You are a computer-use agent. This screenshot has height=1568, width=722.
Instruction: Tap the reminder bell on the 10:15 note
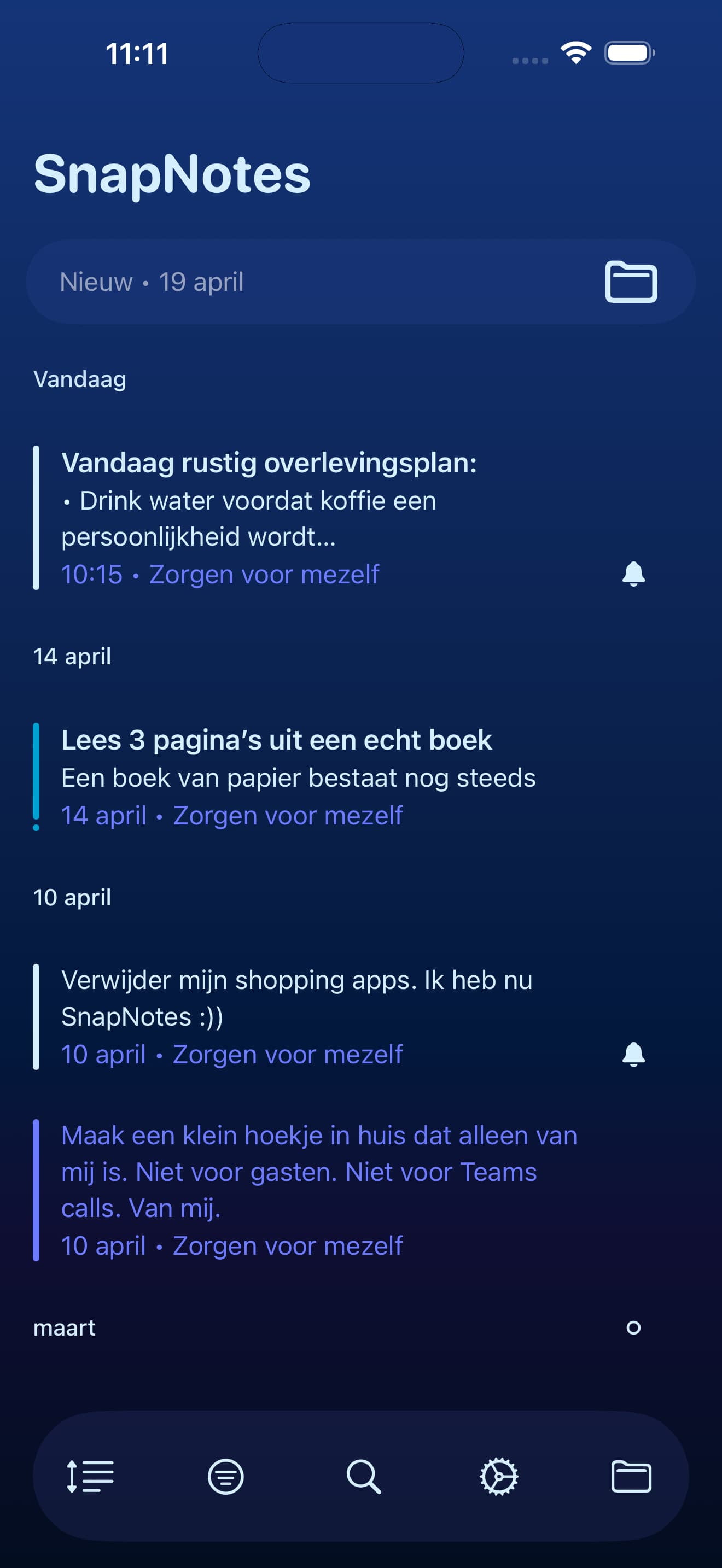click(x=633, y=574)
